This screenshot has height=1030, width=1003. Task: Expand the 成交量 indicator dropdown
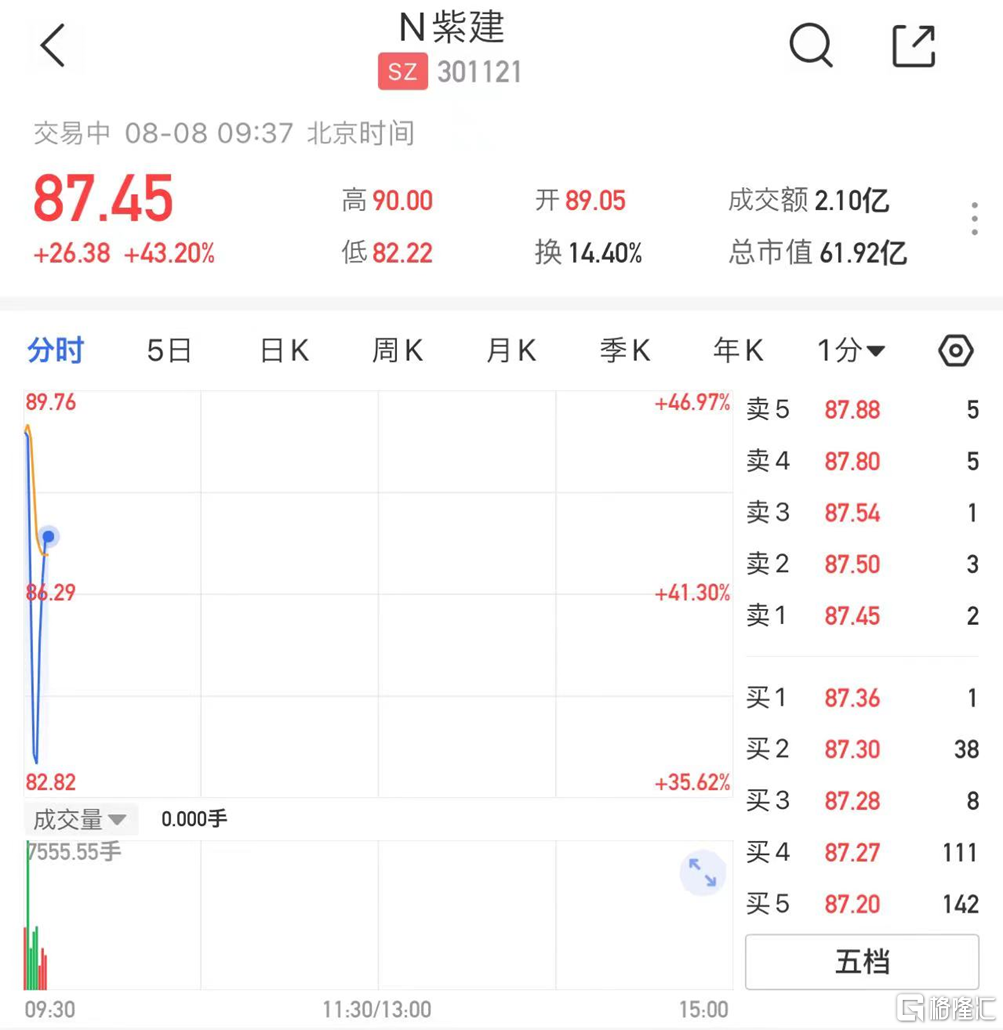(80, 820)
